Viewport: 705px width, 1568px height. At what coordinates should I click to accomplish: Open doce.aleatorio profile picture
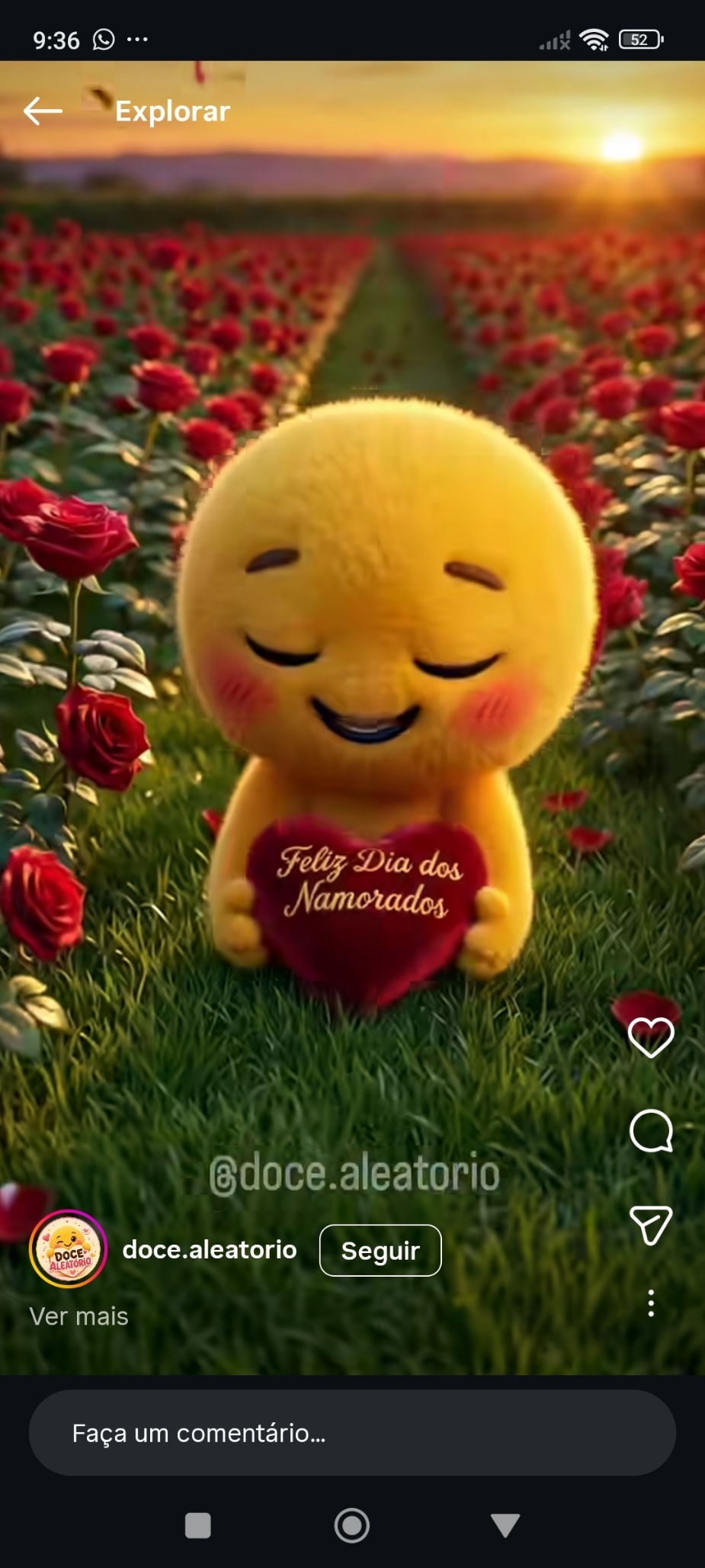[x=68, y=1249]
